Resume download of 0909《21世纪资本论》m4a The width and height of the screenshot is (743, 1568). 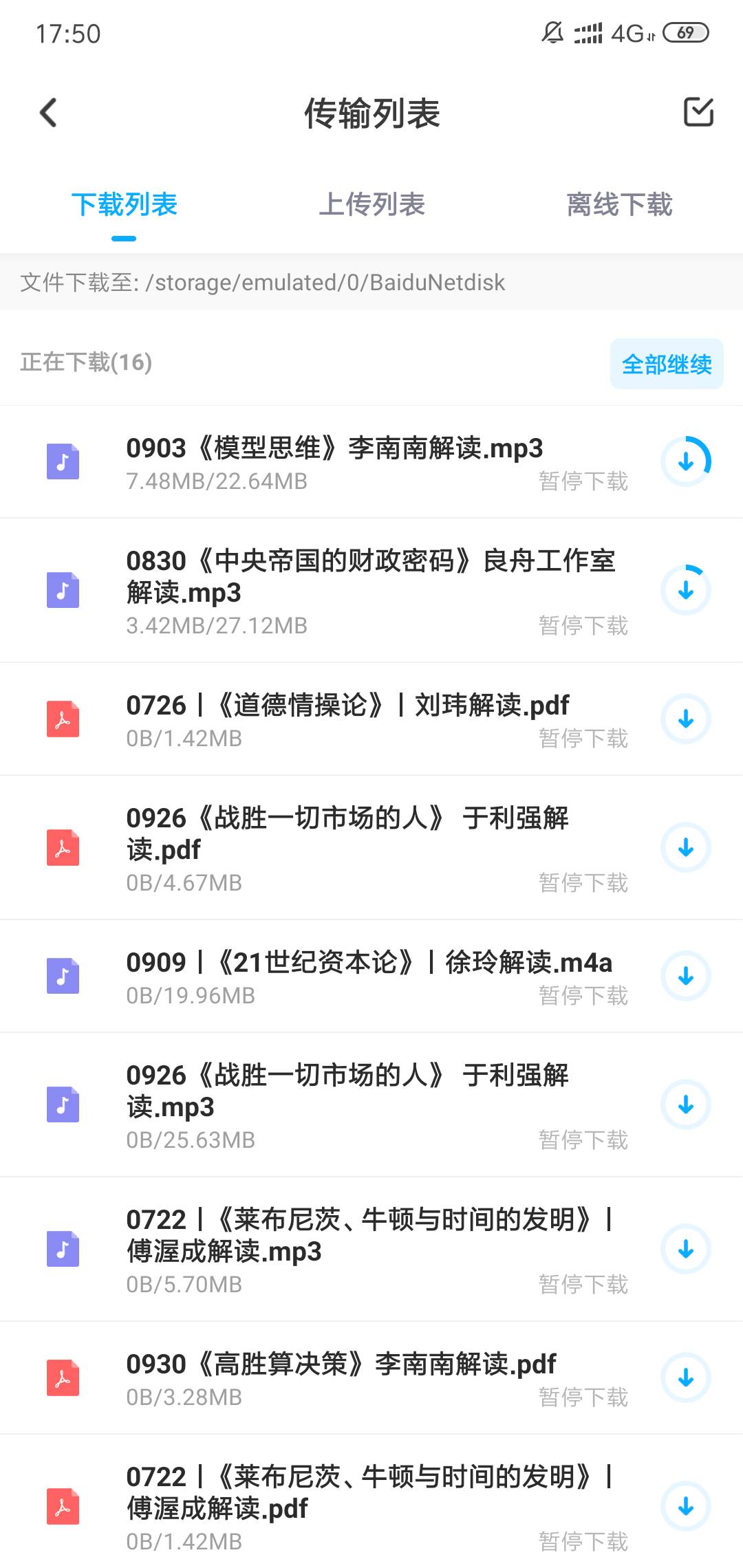[685, 977]
